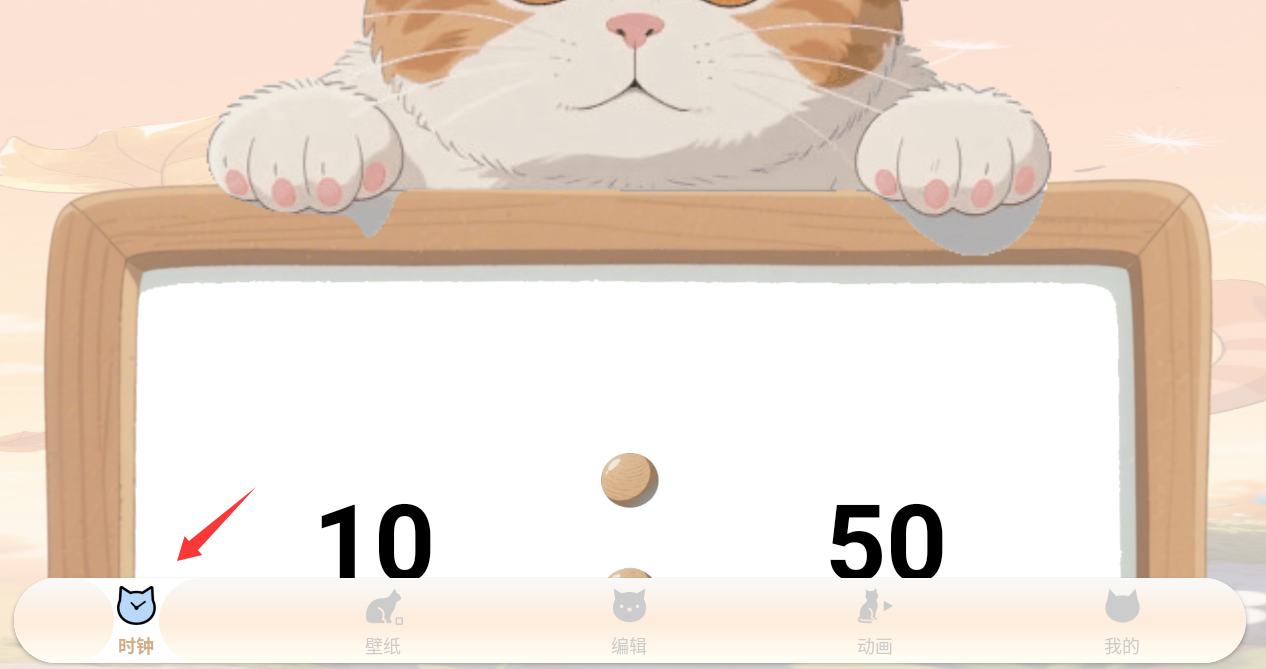This screenshot has height=669, width=1266.
Task: Select the 动画 tab
Action: 875,620
